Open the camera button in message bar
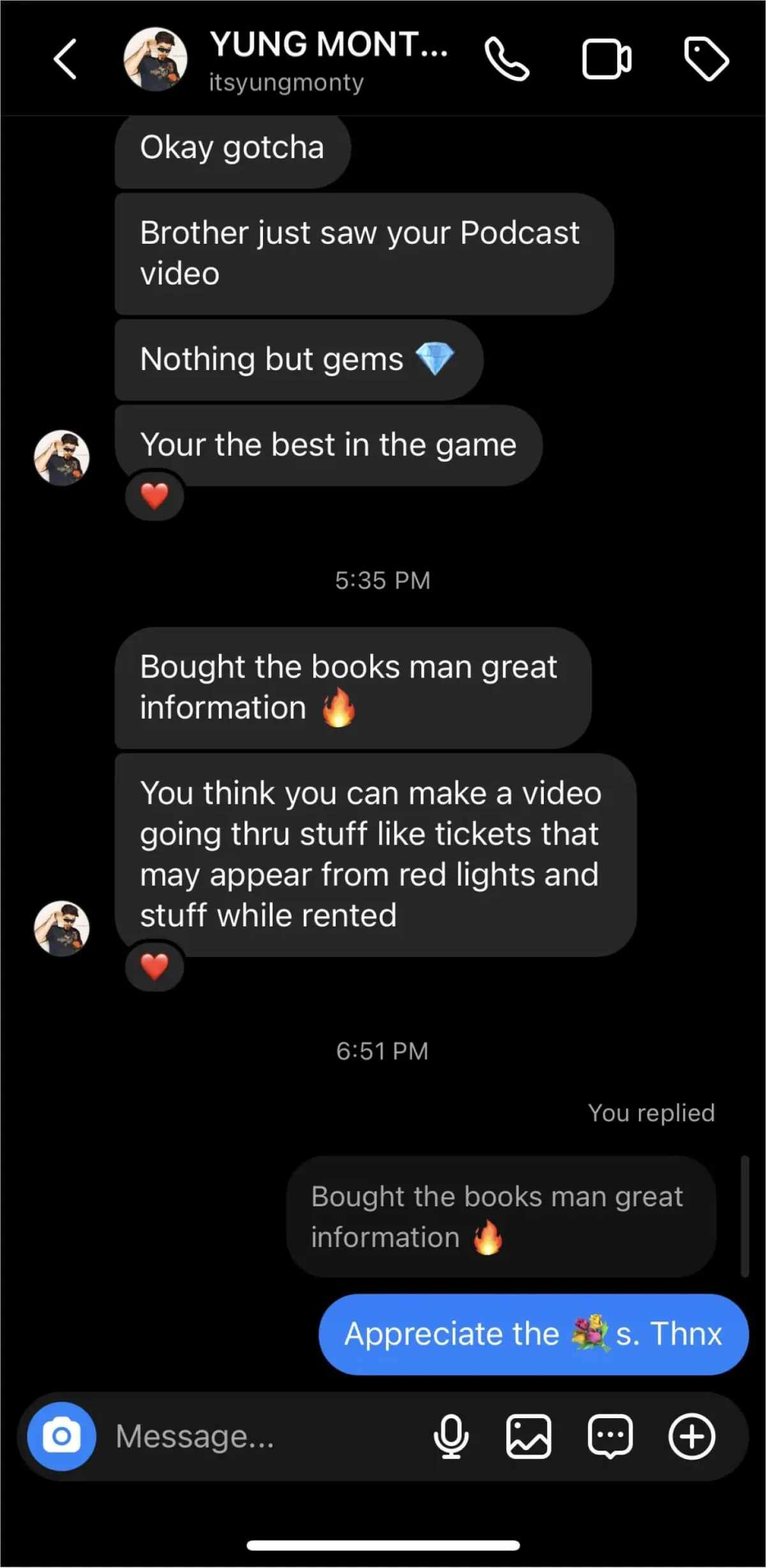Image resolution: width=766 pixels, height=1568 pixels. (x=61, y=1437)
